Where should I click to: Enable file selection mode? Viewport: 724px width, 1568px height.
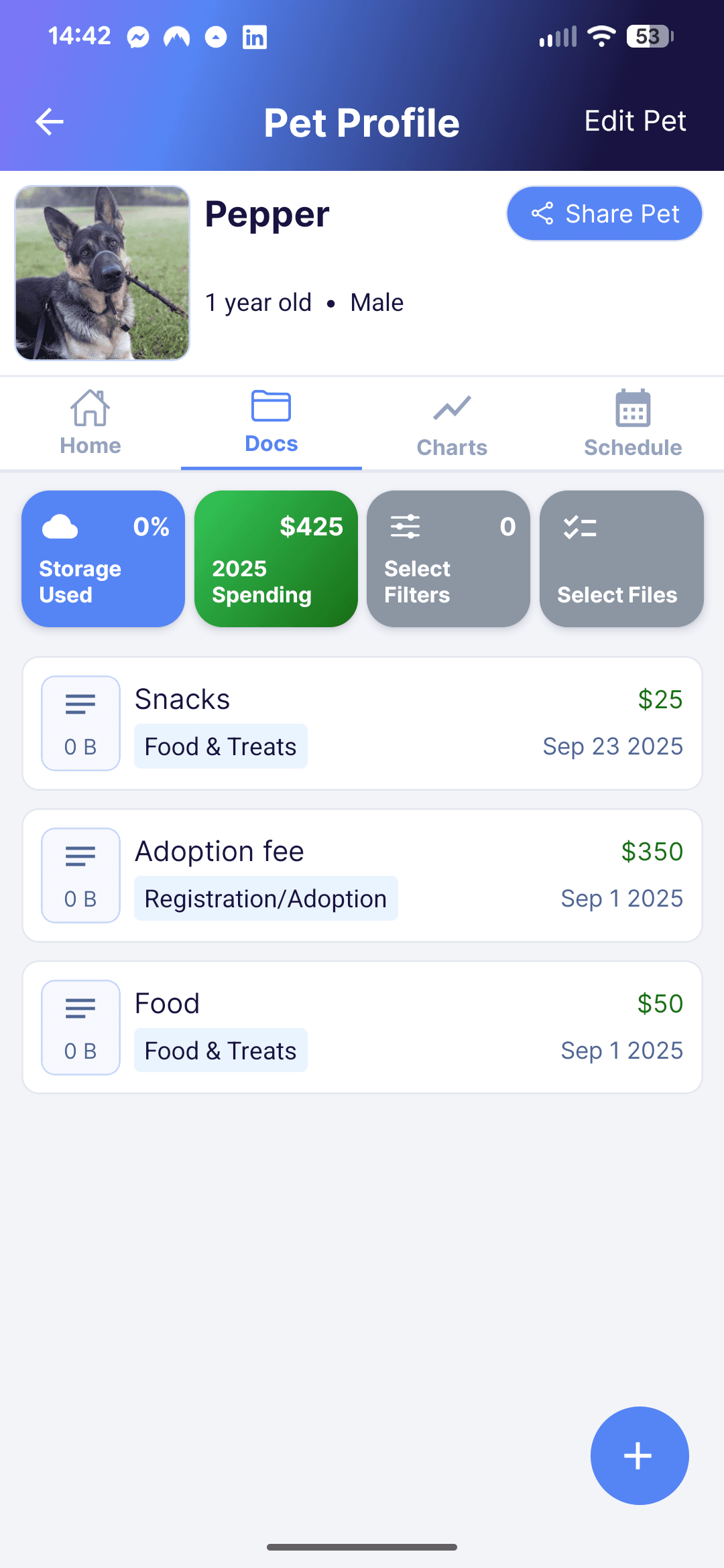[x=621, y=558]
